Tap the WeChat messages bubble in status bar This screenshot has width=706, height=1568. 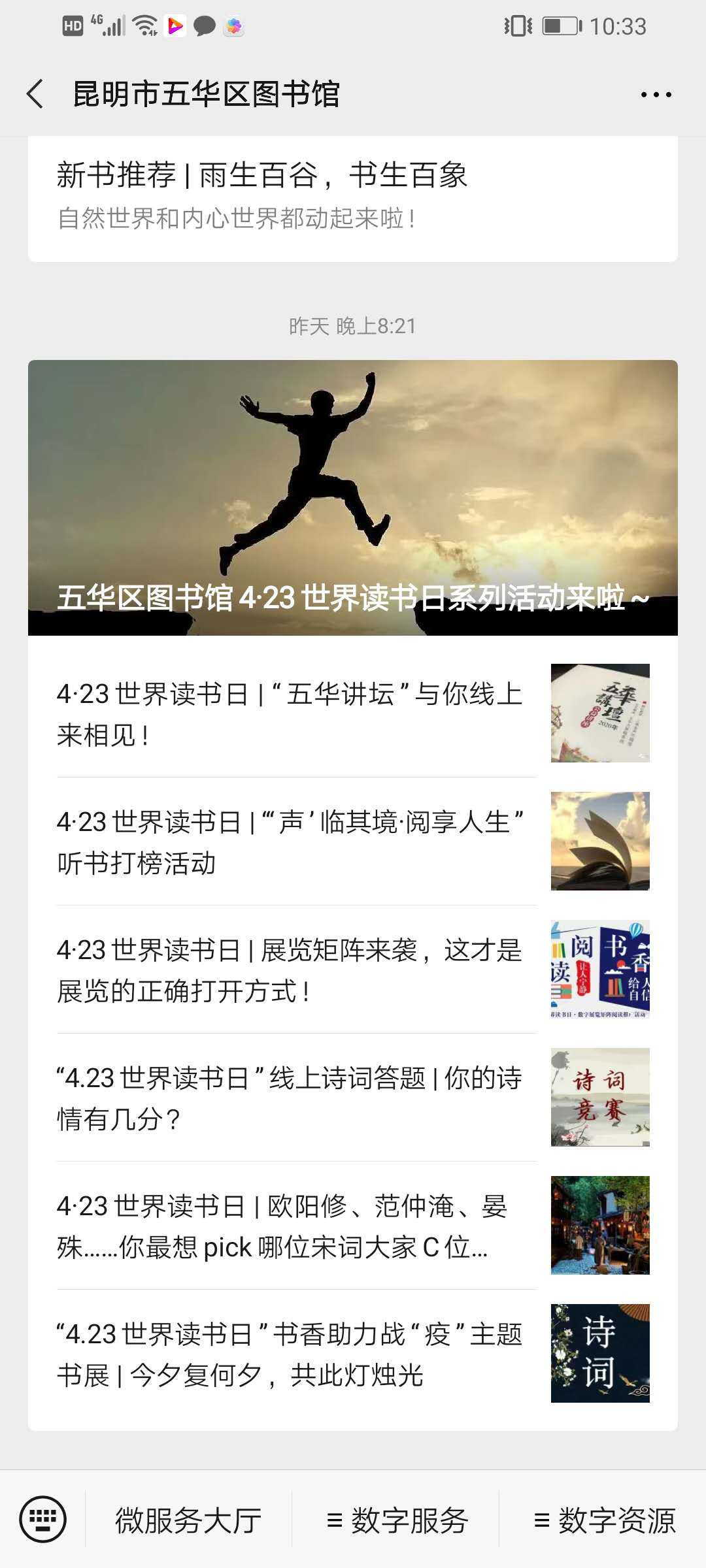coord(205,27)
